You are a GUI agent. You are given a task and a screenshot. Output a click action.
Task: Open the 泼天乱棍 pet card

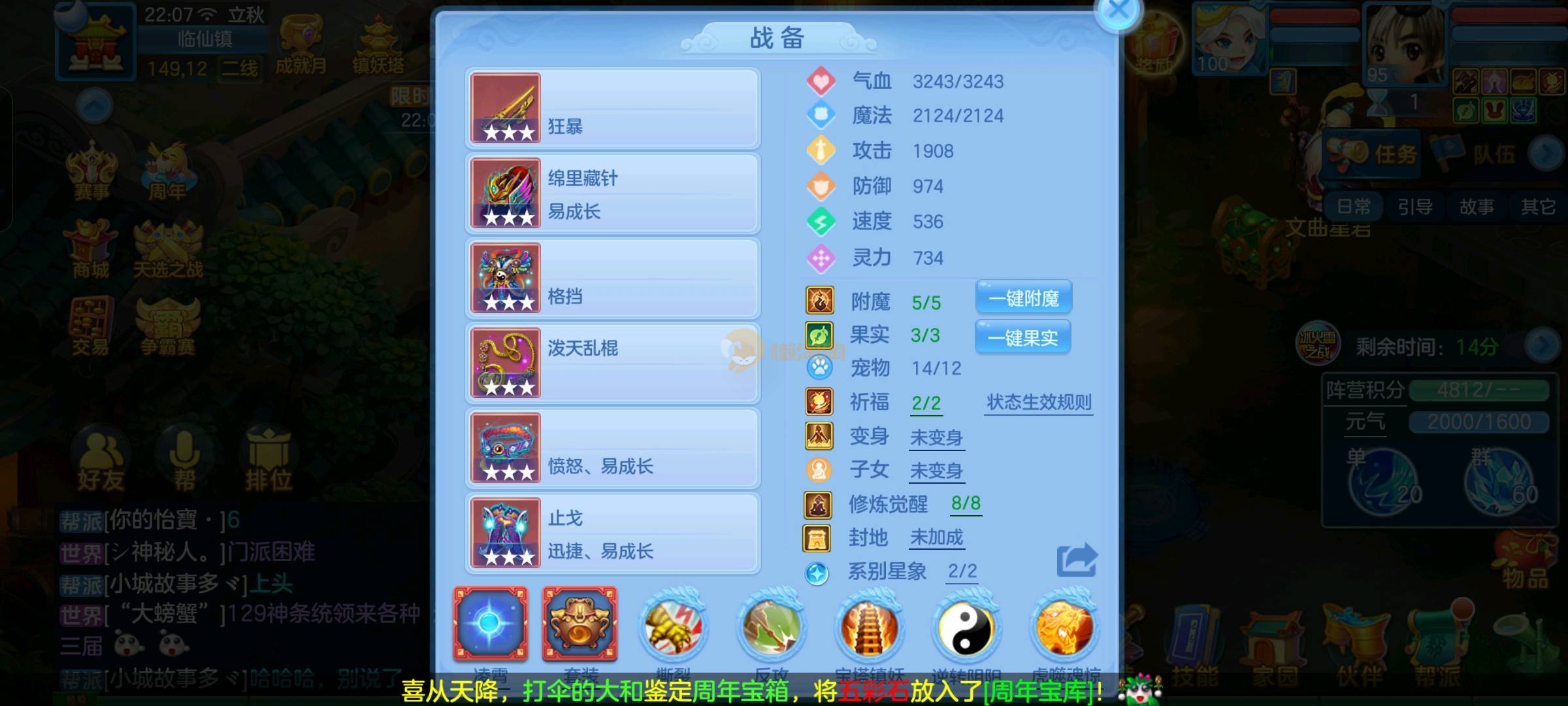pyautogui.click(x=612, y=363)
